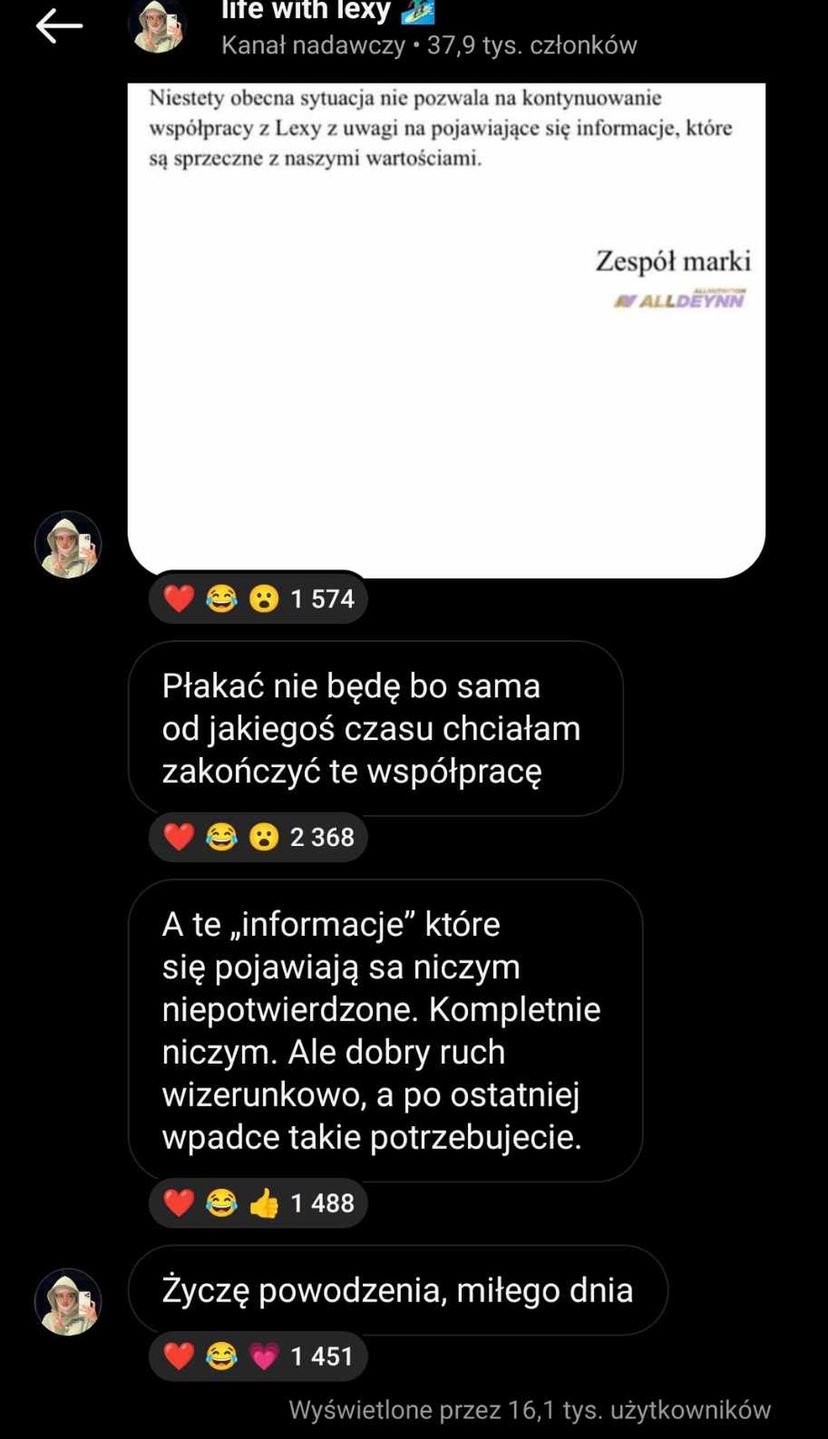
Task: Open sender avatar beside Życzę powodzenia message
Action: tap(68, 1302)
